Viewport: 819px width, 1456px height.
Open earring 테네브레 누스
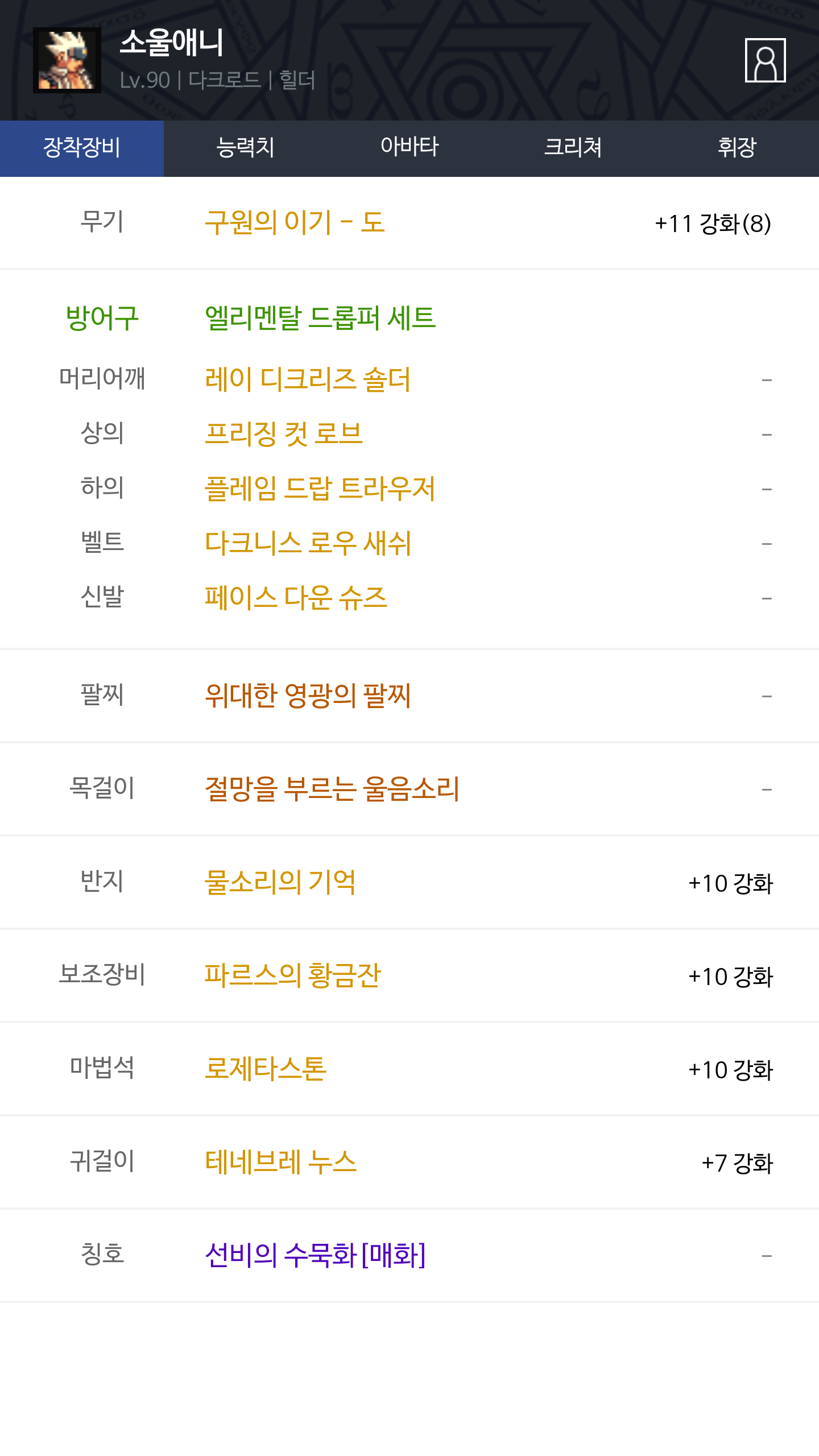281,1162
